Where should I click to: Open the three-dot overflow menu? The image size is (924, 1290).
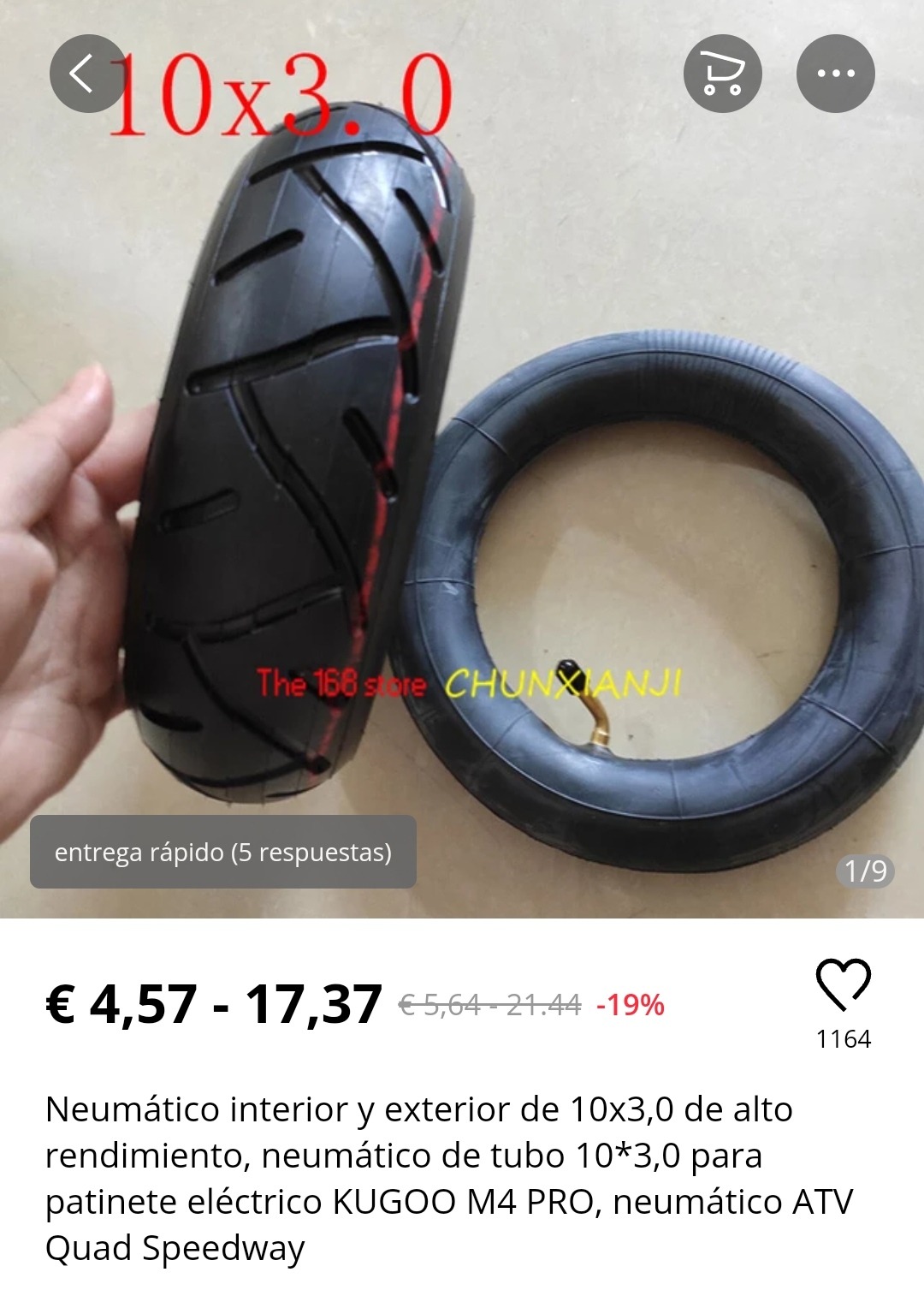[x=835, y=74]
